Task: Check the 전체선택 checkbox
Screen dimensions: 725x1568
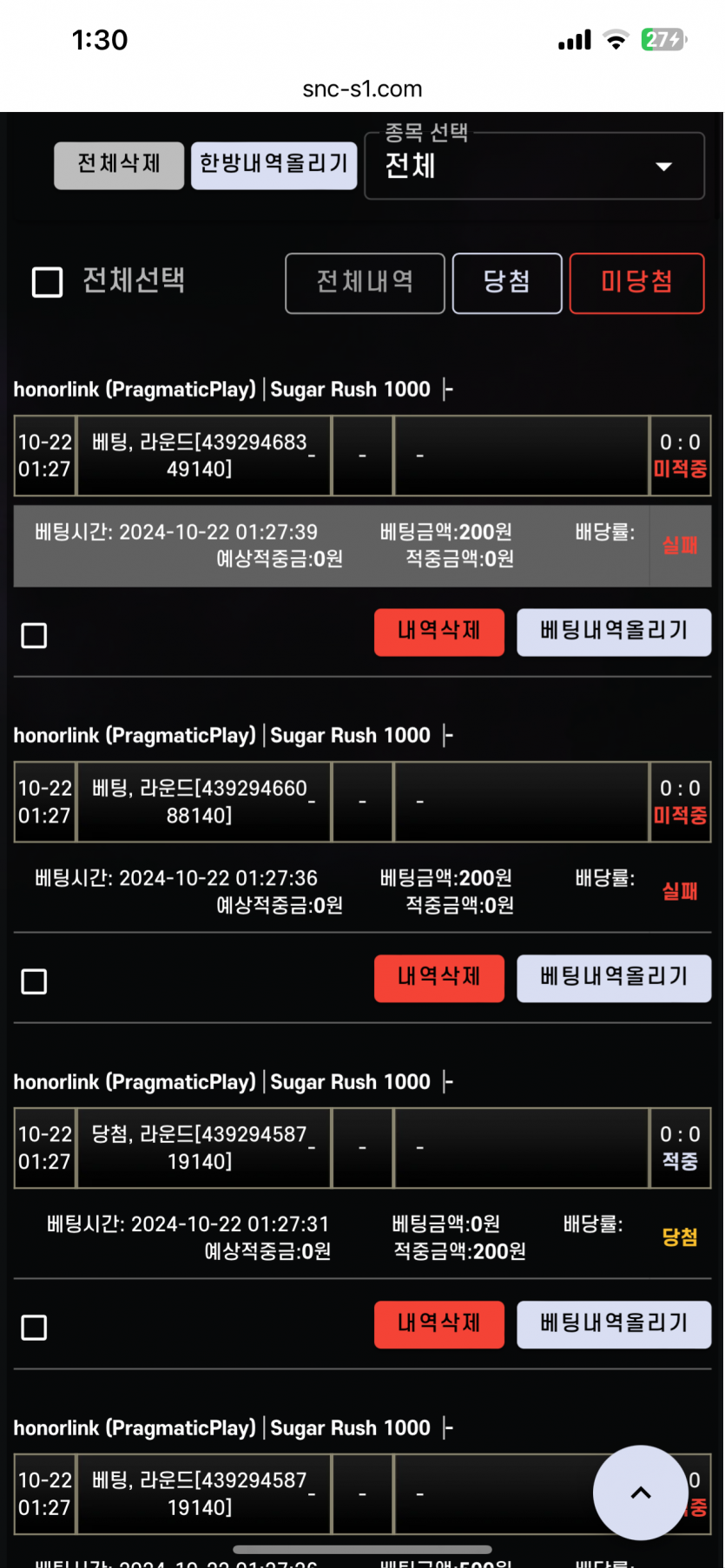Action: click(x=47, y=282)
